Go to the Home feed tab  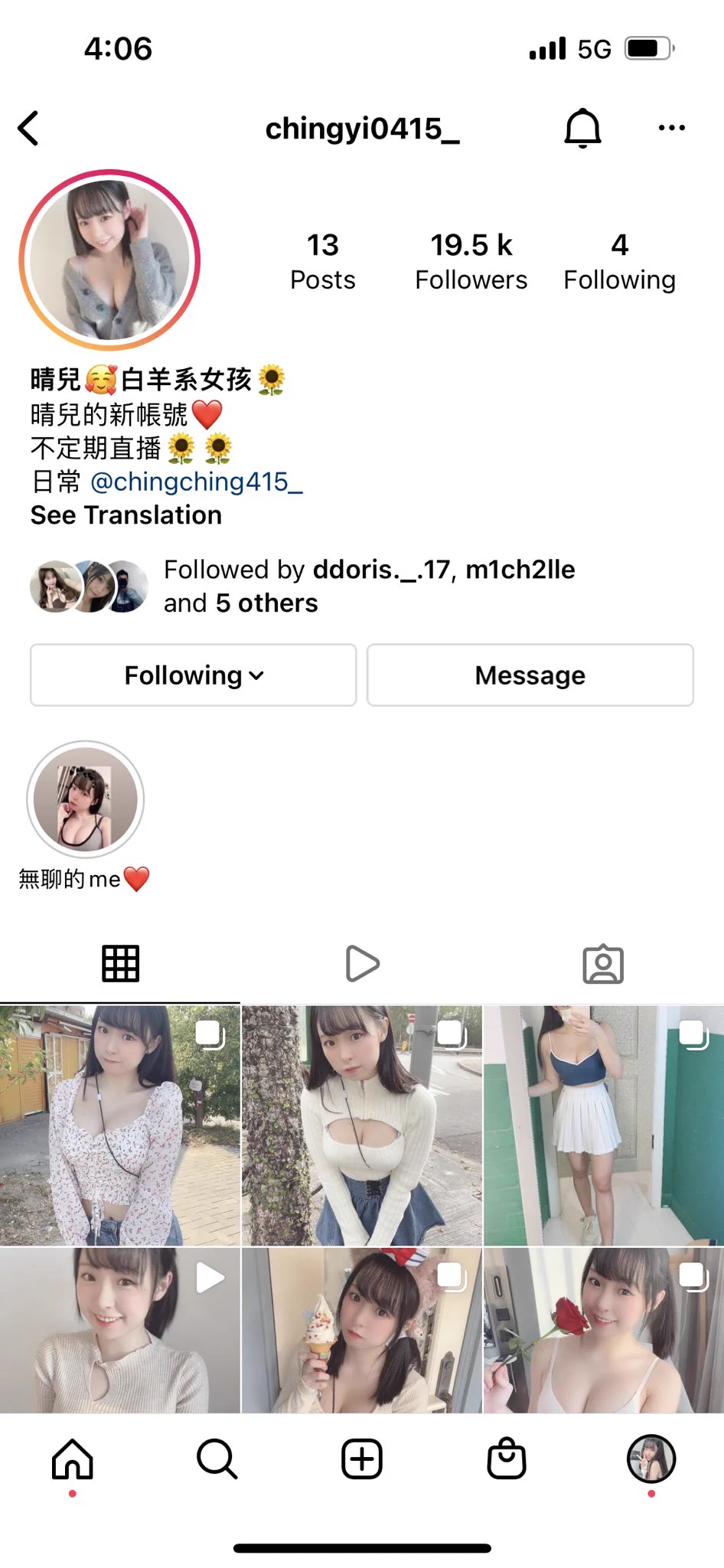pos(73,1459)
